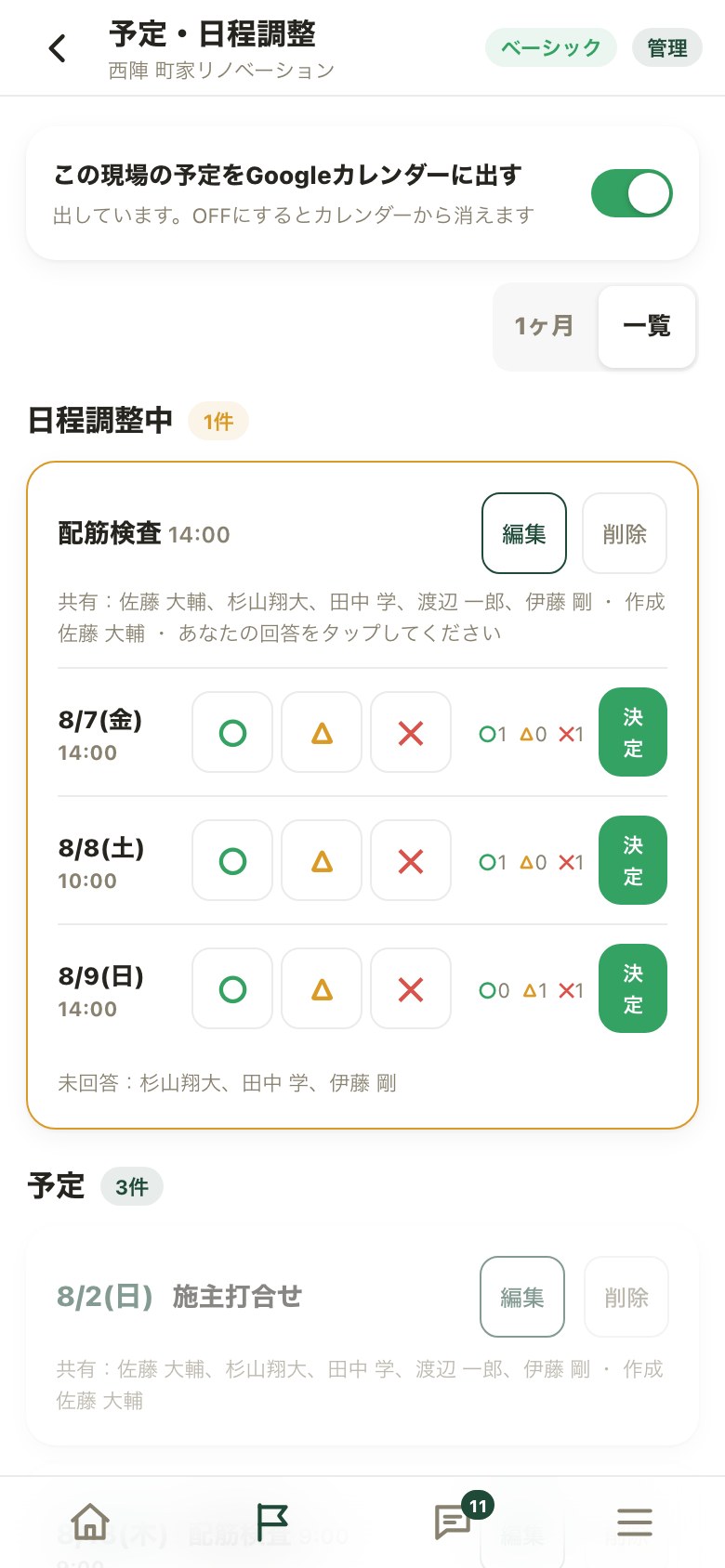Confirm 8/8(土) with the 決定 button
725x1568 pixels.
(633, 860)
